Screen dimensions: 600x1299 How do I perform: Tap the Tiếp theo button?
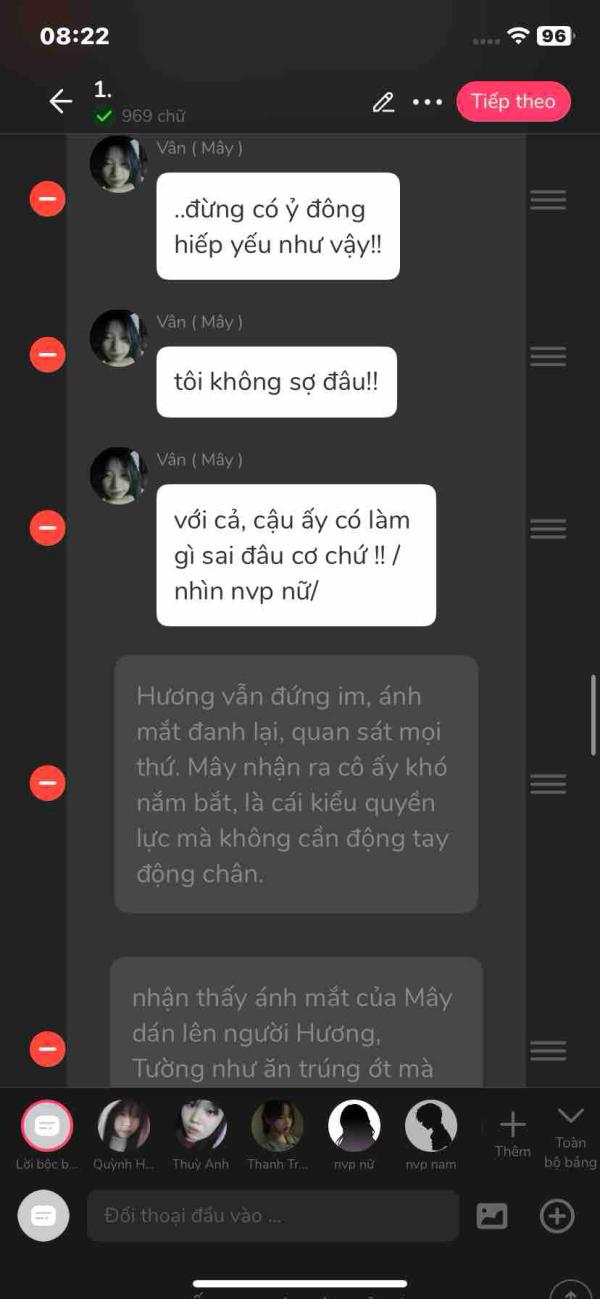click(513, 101)
